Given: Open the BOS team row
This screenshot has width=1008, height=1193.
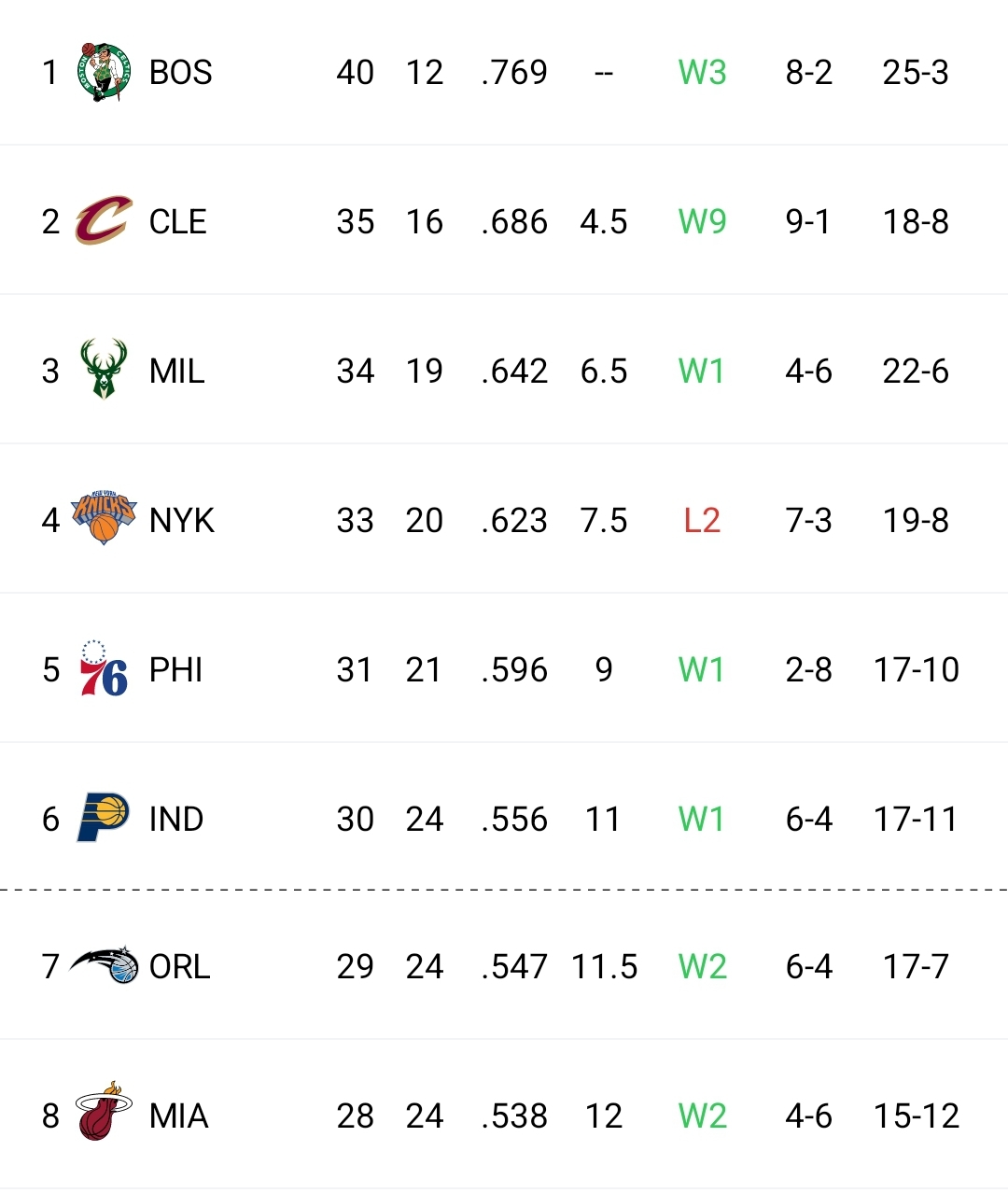Looking at the screenshot, I should pos(504,72).
